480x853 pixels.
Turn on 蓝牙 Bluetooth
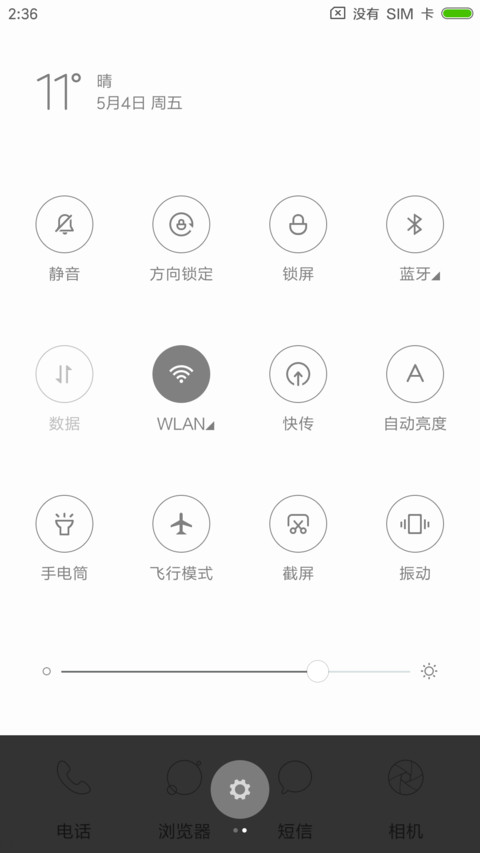click(415, 225)
